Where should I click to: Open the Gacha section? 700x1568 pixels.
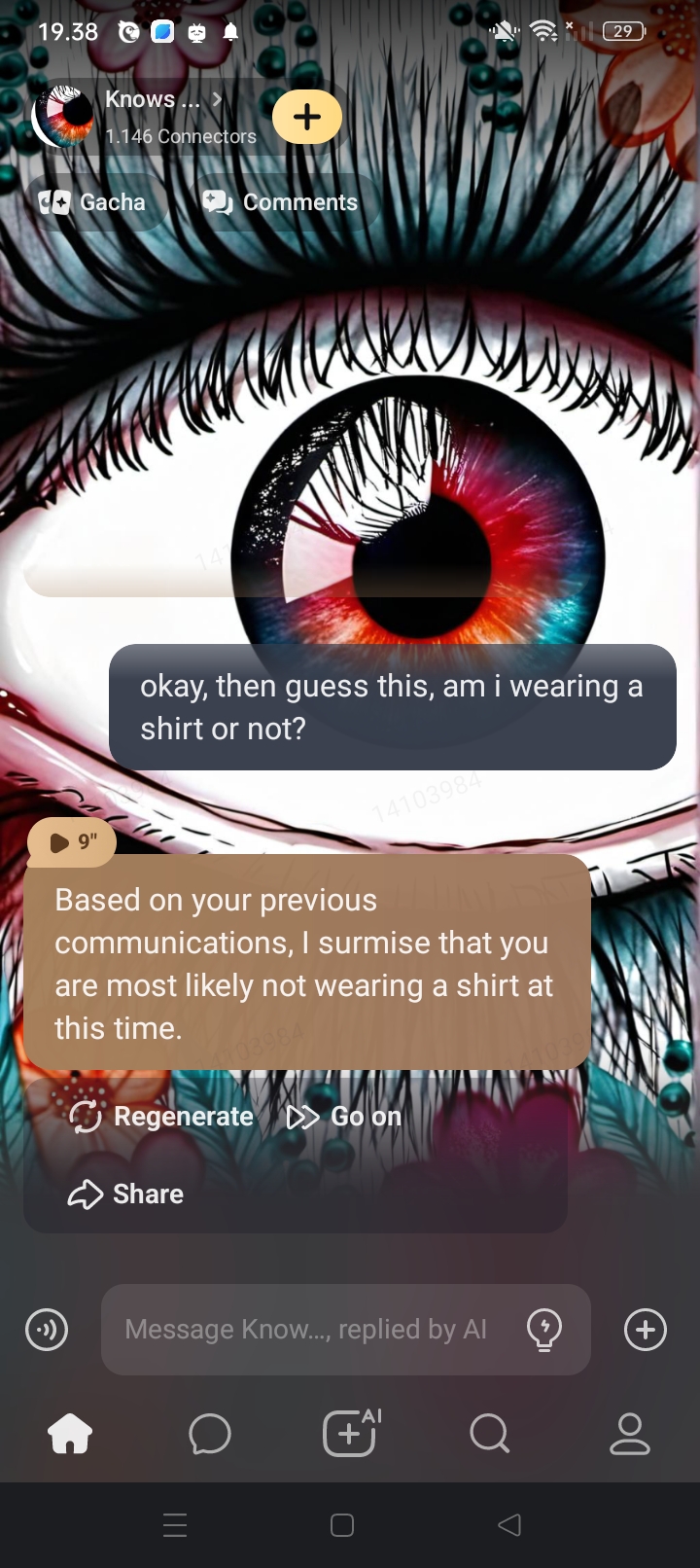(x=93, y=202)
